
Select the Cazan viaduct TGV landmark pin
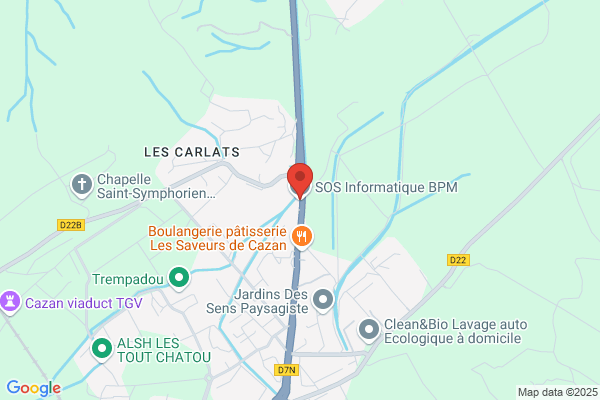(x=10, y=302)
